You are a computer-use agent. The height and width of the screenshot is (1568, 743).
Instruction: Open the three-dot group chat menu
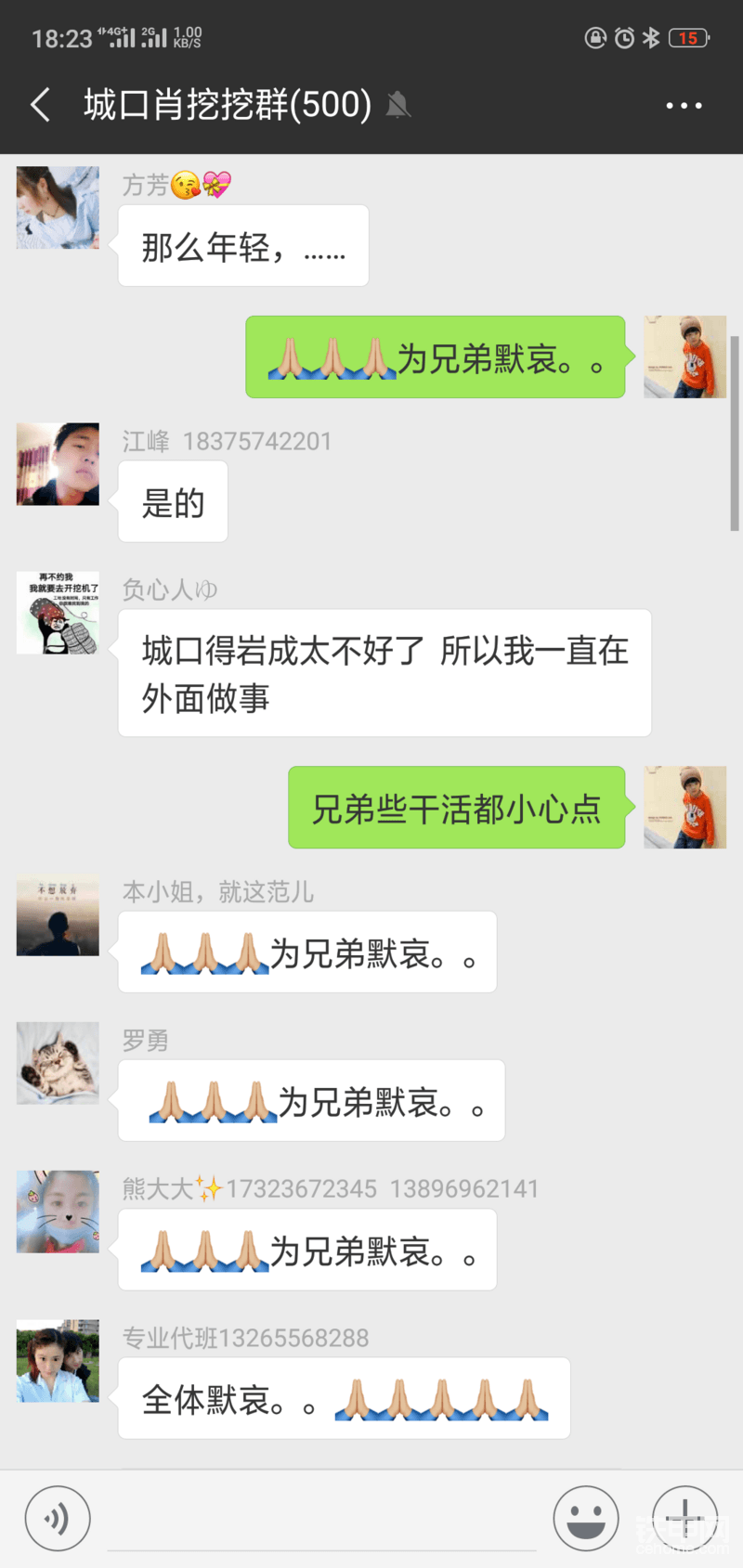click(x=684, y=106)
